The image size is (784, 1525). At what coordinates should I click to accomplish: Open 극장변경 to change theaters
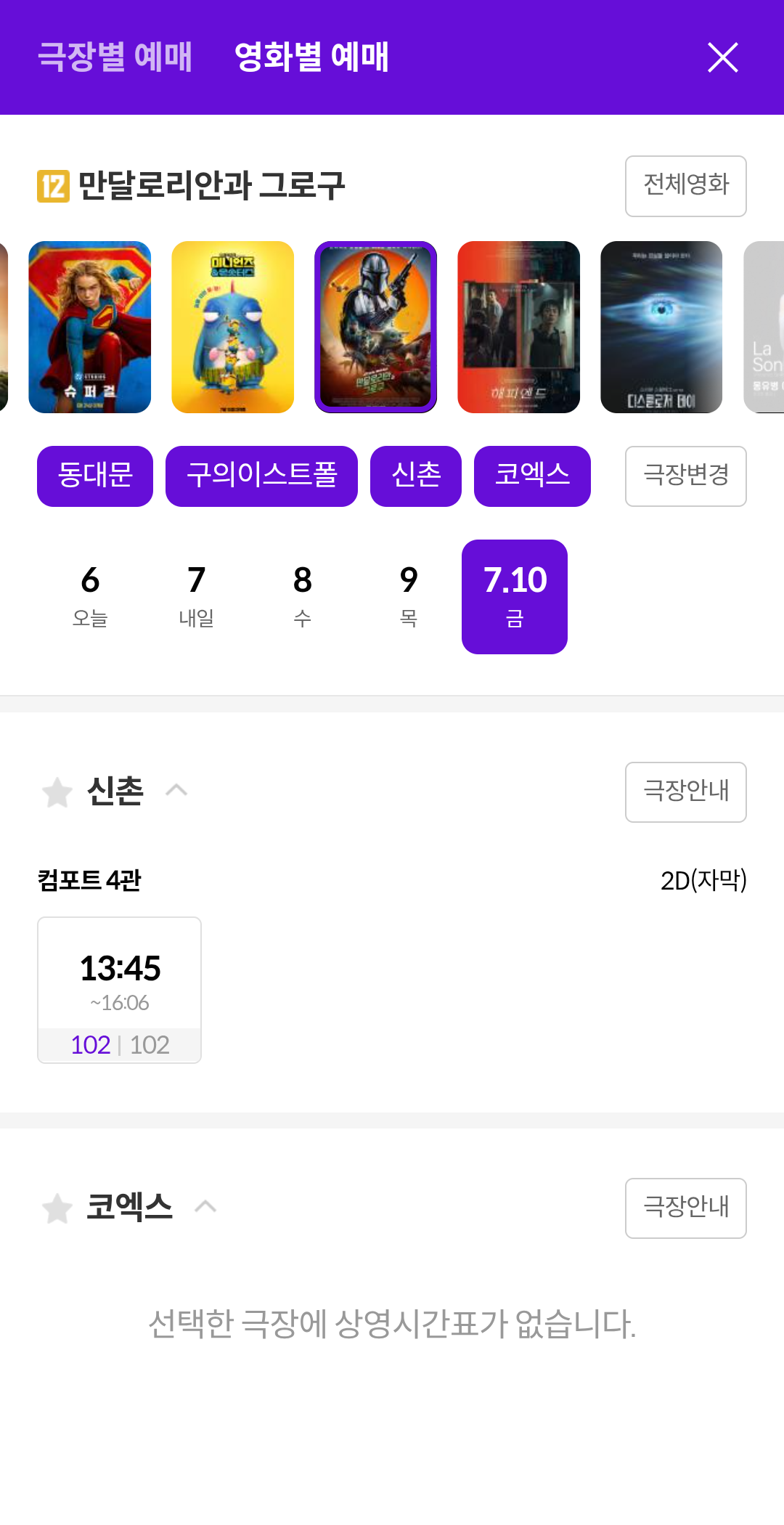(x=685, y=476)
